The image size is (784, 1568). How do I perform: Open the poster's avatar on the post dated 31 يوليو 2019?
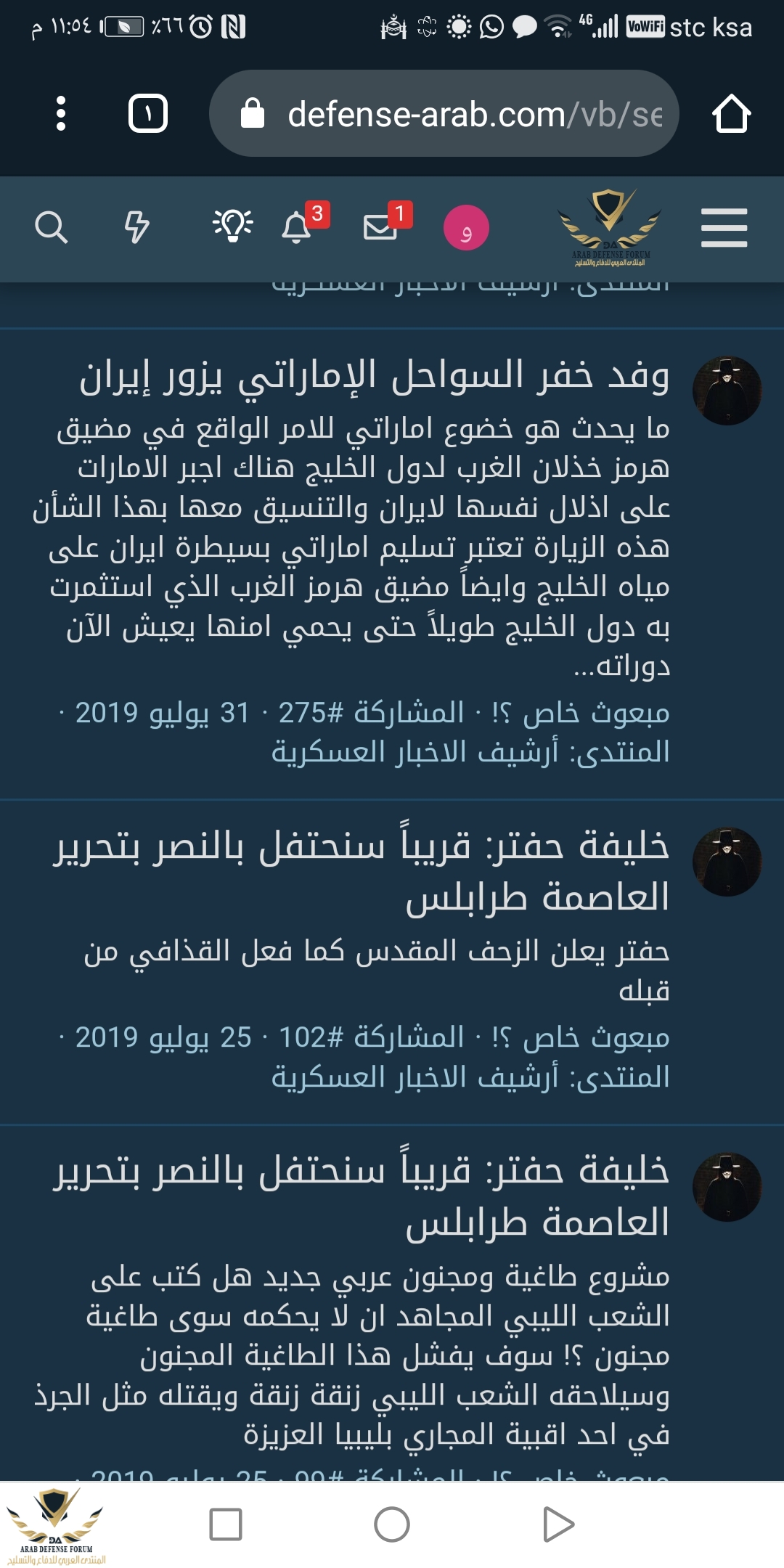727,391
